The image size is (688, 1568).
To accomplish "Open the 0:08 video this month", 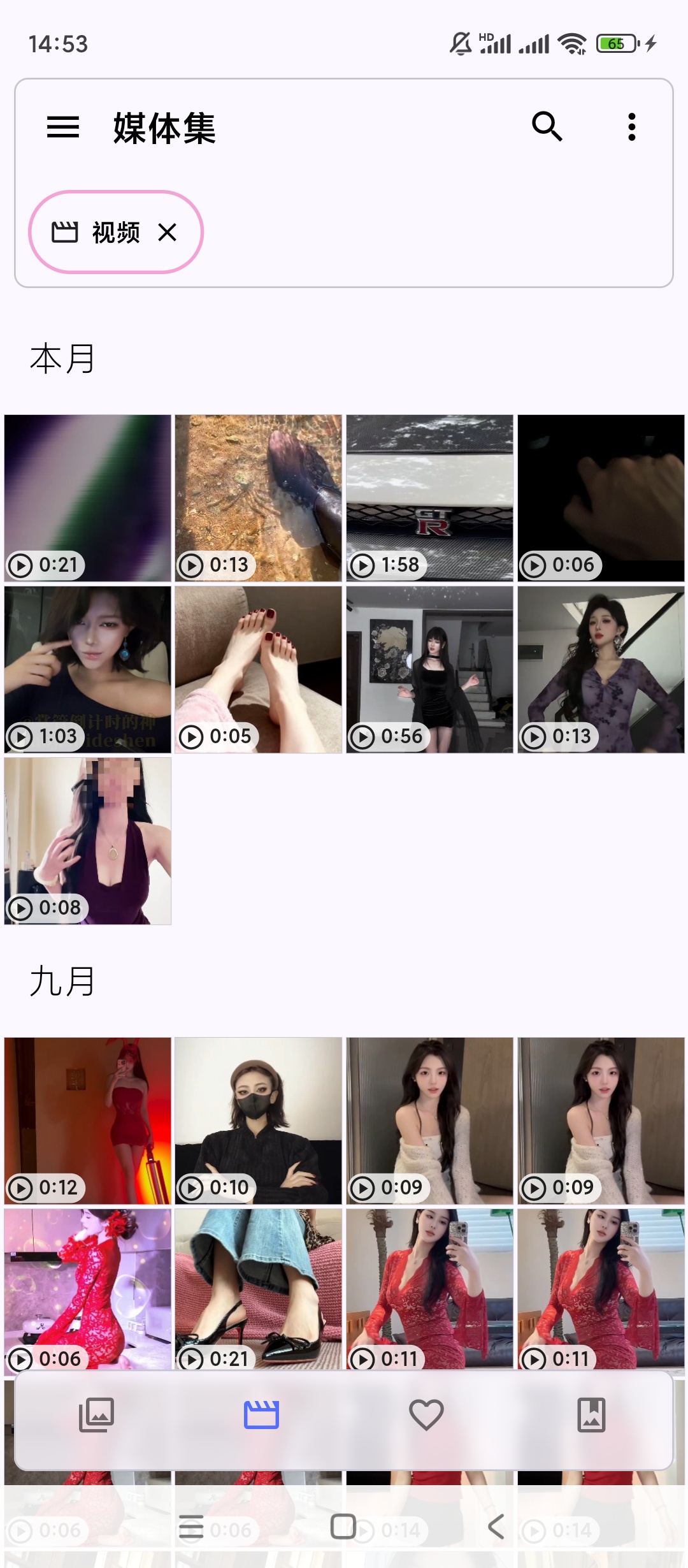I will [88, 841].
